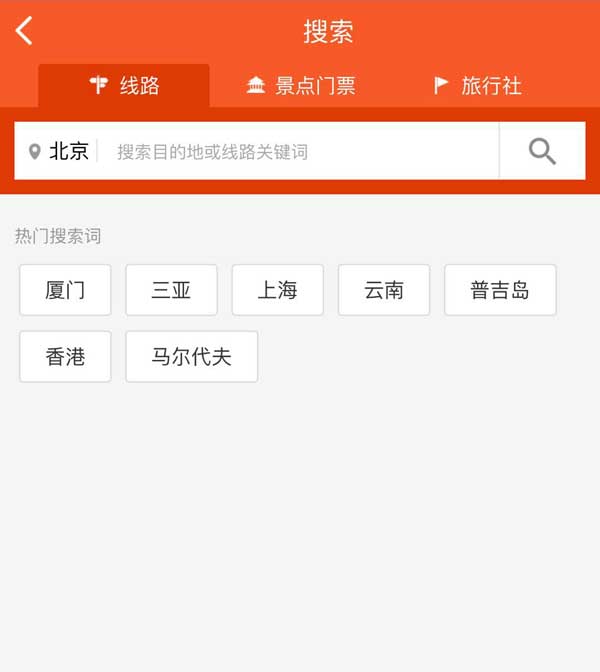Screen dimensions: 600x672
Task: Tap the magnifier search button
Action: coord(542,152)
